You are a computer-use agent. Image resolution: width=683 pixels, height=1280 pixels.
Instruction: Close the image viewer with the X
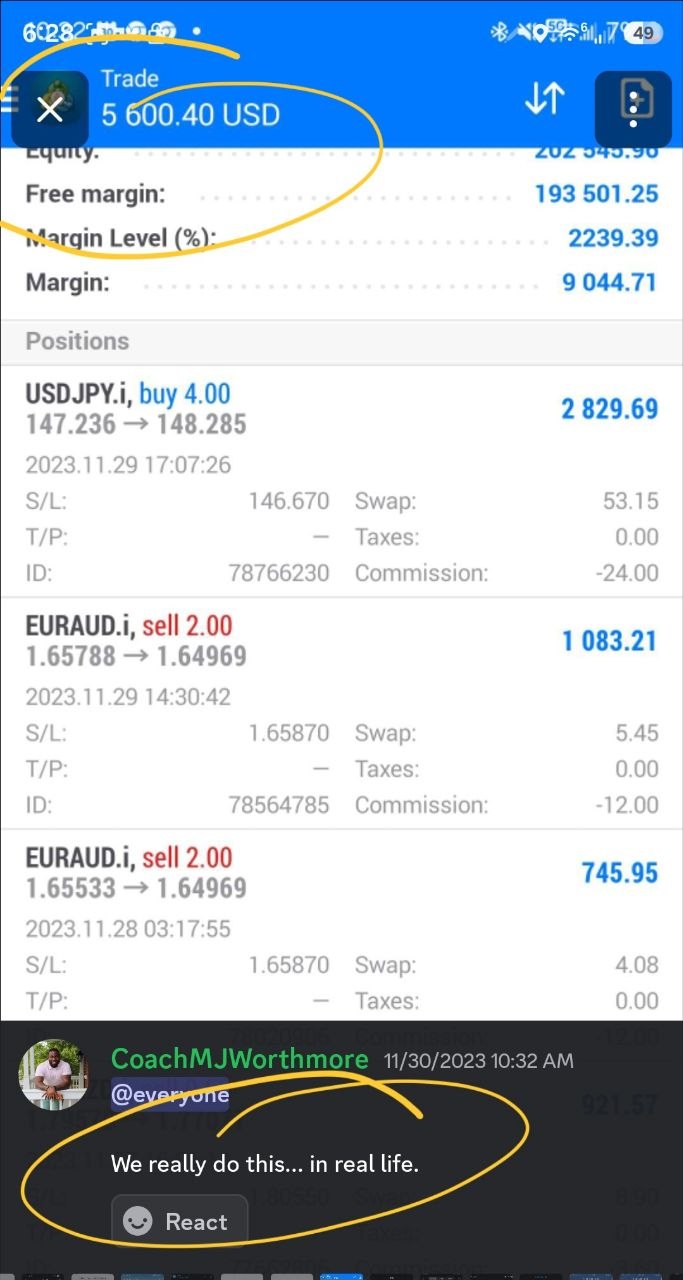49,109
